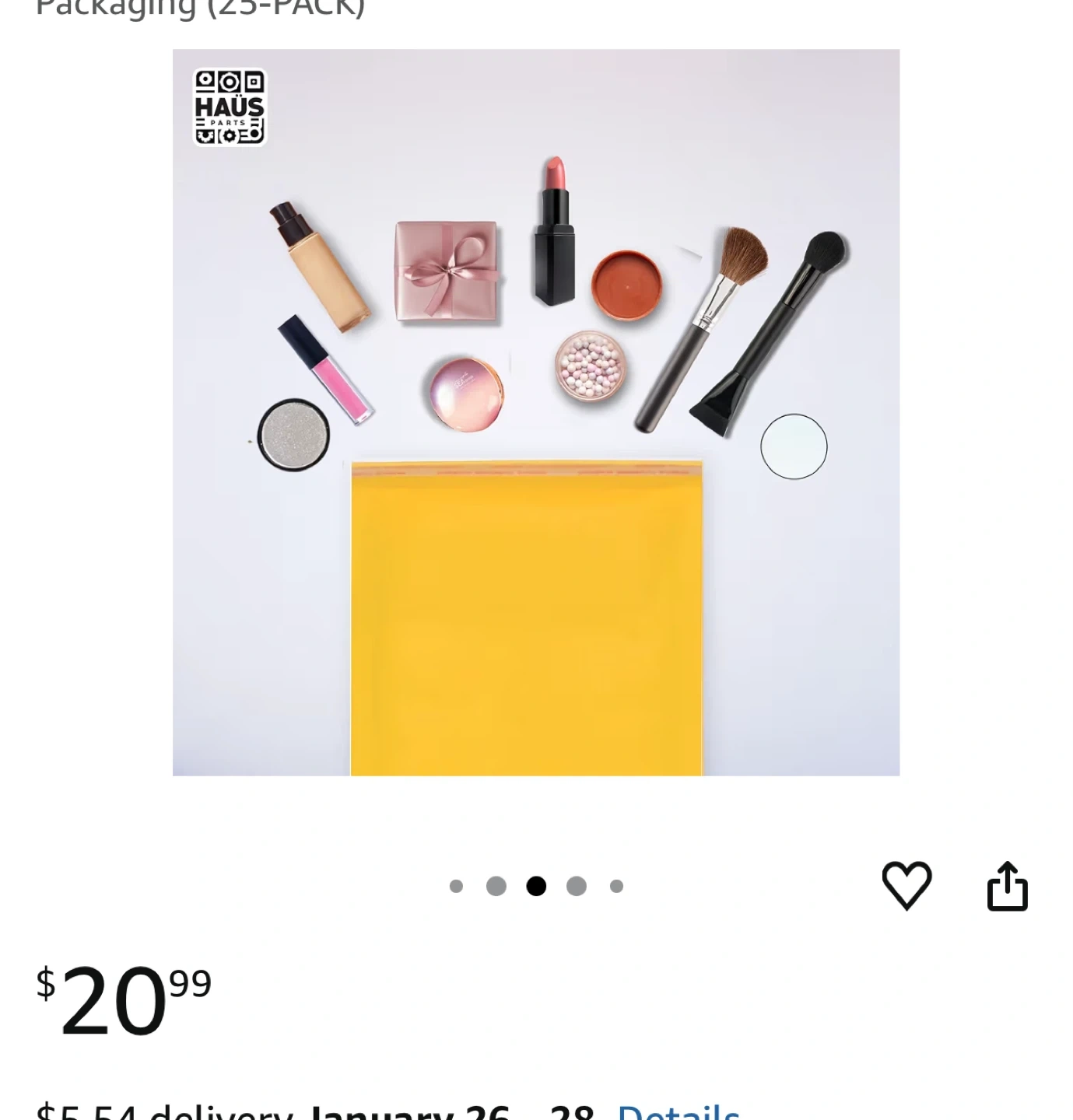1073x1120 pixels.
Task: Jump to the fourth image indicator dot
Action: 577,886
